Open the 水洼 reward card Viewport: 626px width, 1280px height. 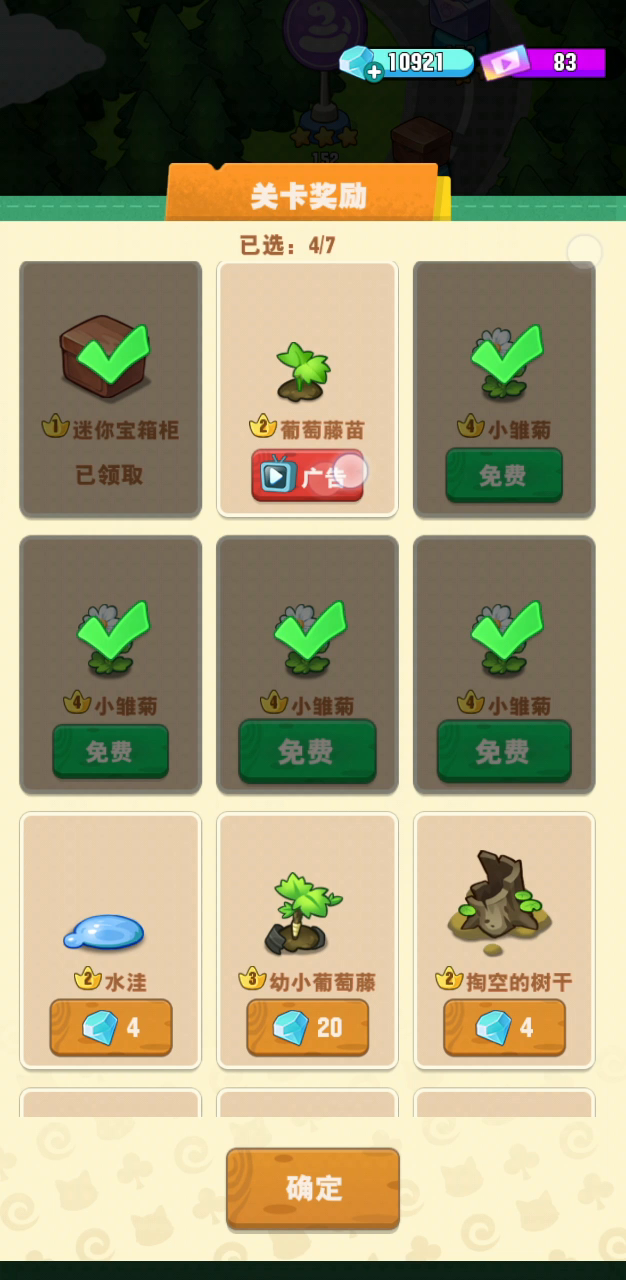[x=111, y=941]
